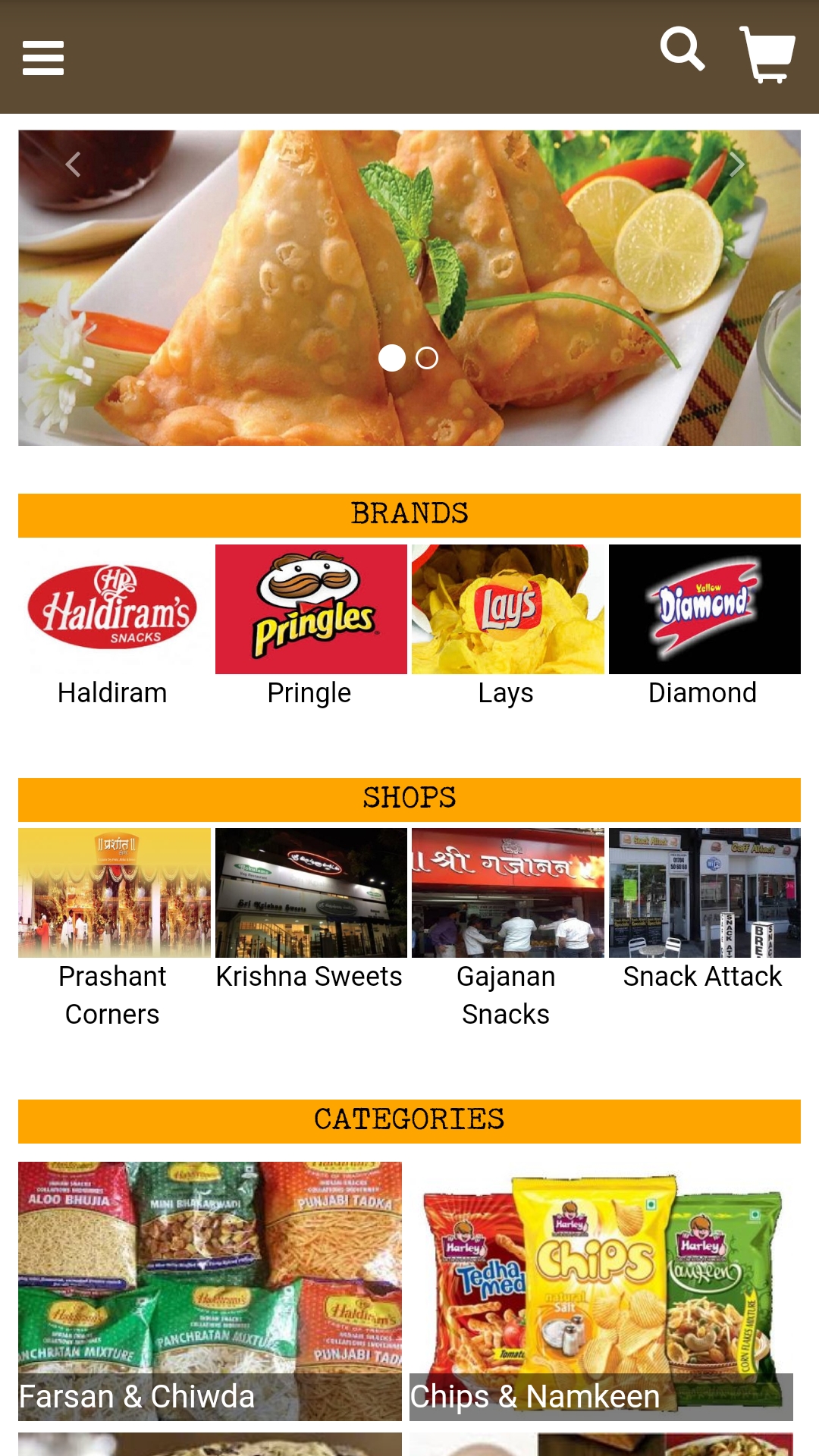The image size is (819, 1456).
Task: Open Chips & Namkeen category
Action: pyautogui.click(x=601, y=1291)
